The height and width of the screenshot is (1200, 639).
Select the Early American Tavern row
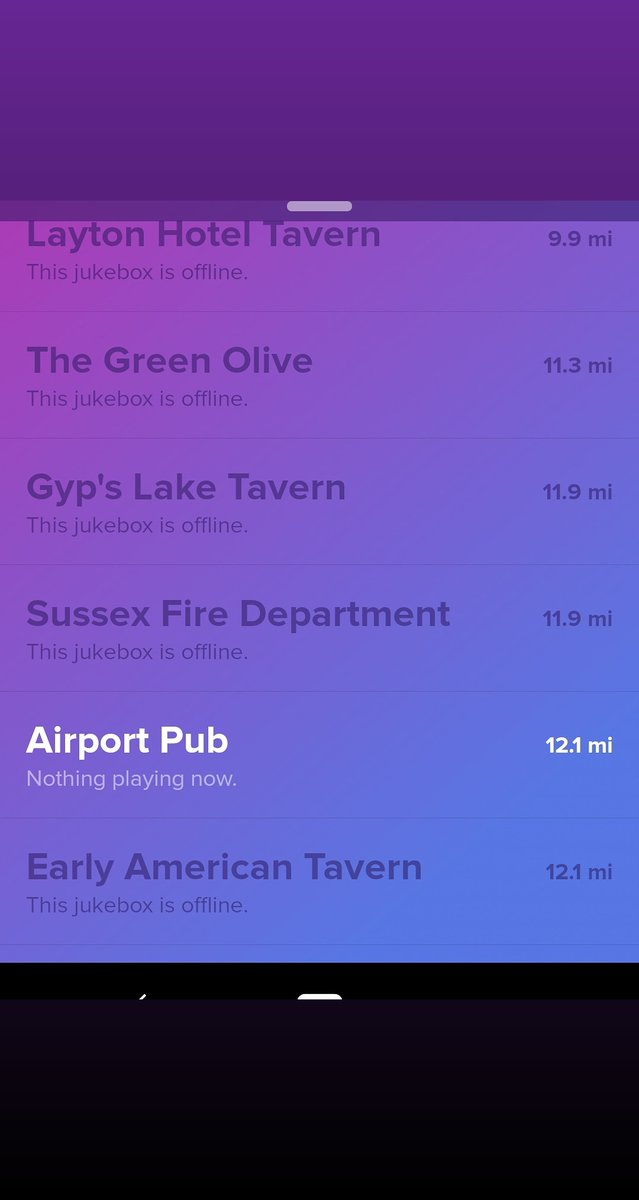pyautogui.click(x=319, y=882)
